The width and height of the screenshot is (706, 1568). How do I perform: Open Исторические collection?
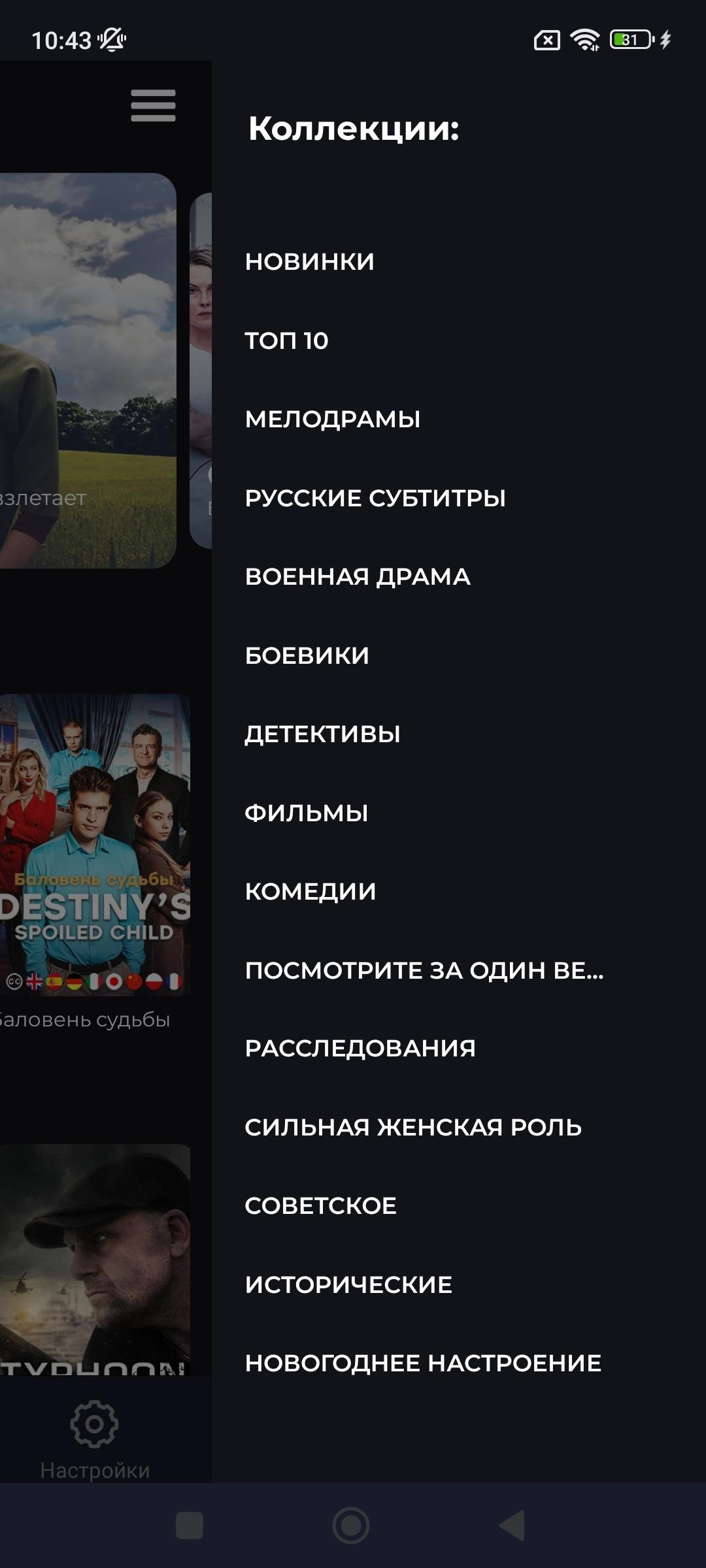pyautogui.click(x=348, y=1285)
